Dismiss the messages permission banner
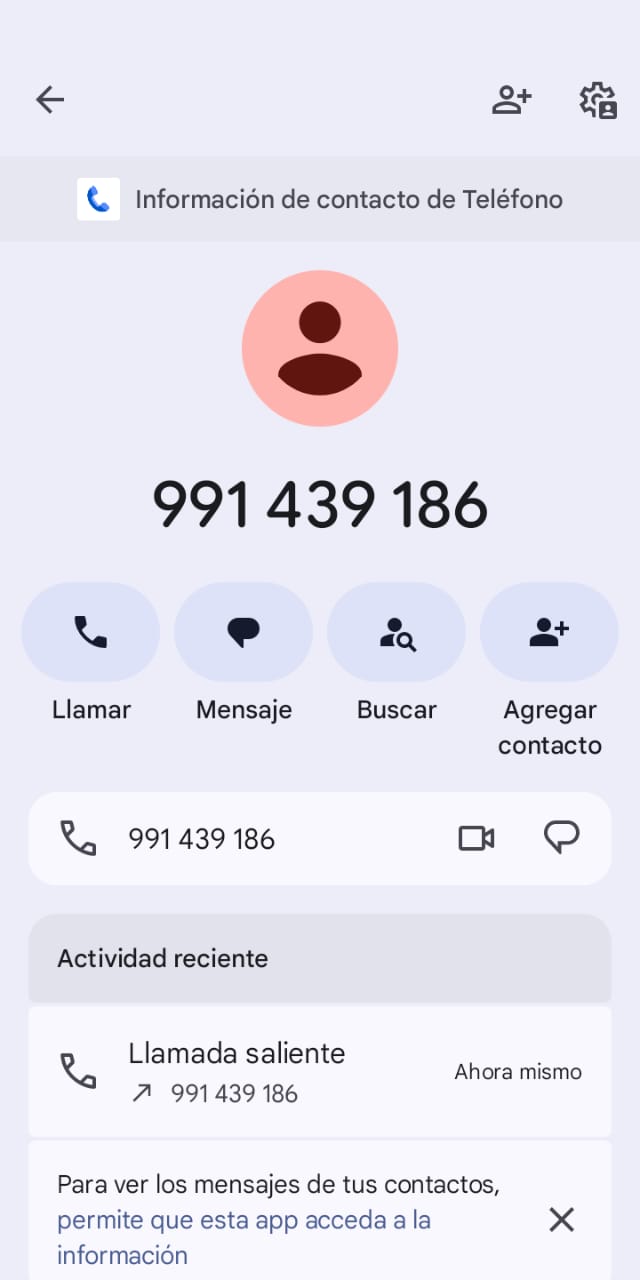 coord(561,1219)
